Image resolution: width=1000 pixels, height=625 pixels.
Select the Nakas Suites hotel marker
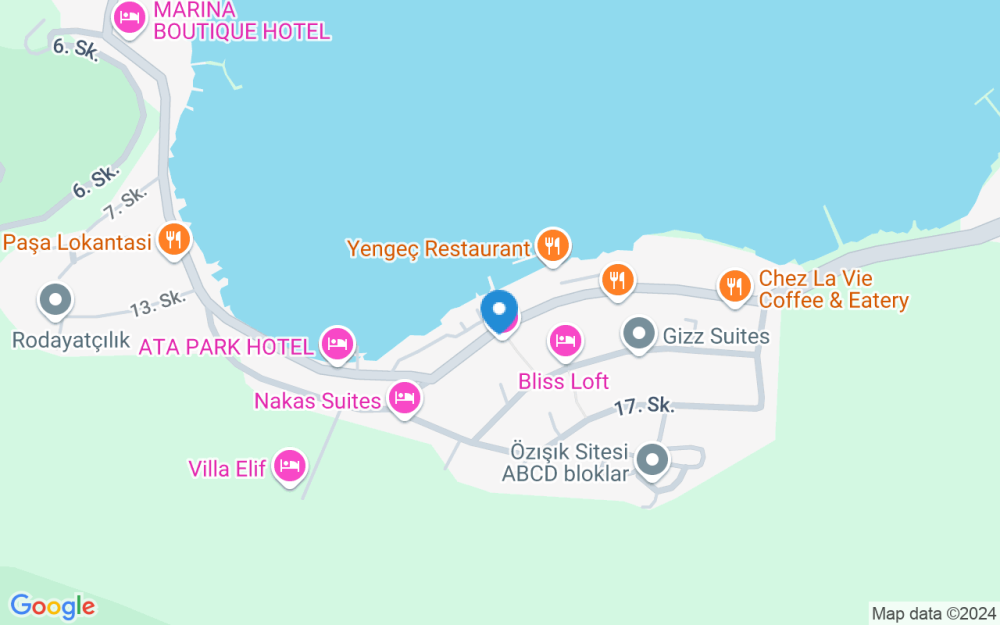pos(404,399)
